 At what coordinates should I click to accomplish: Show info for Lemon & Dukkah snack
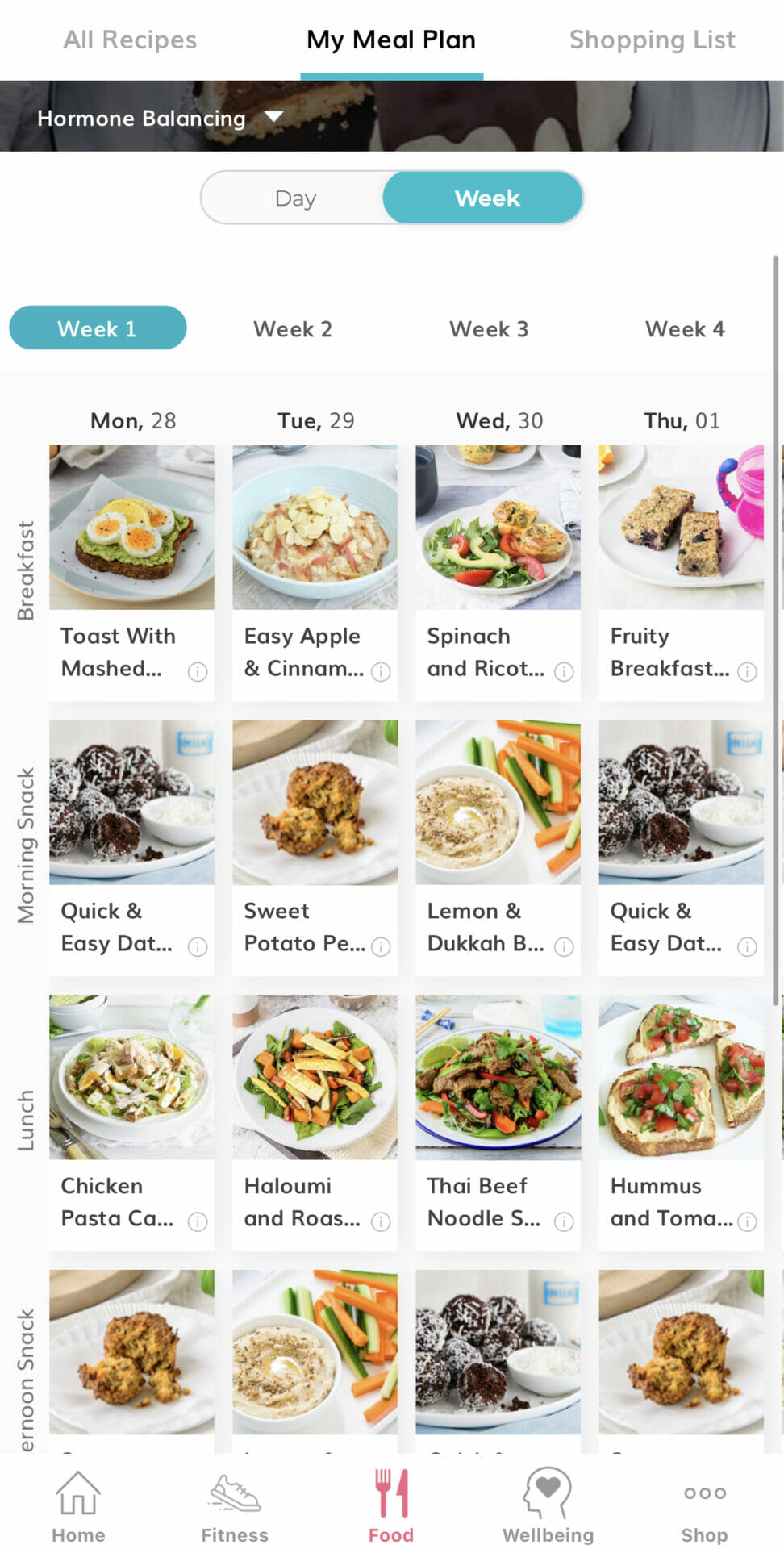pos(565,946)
